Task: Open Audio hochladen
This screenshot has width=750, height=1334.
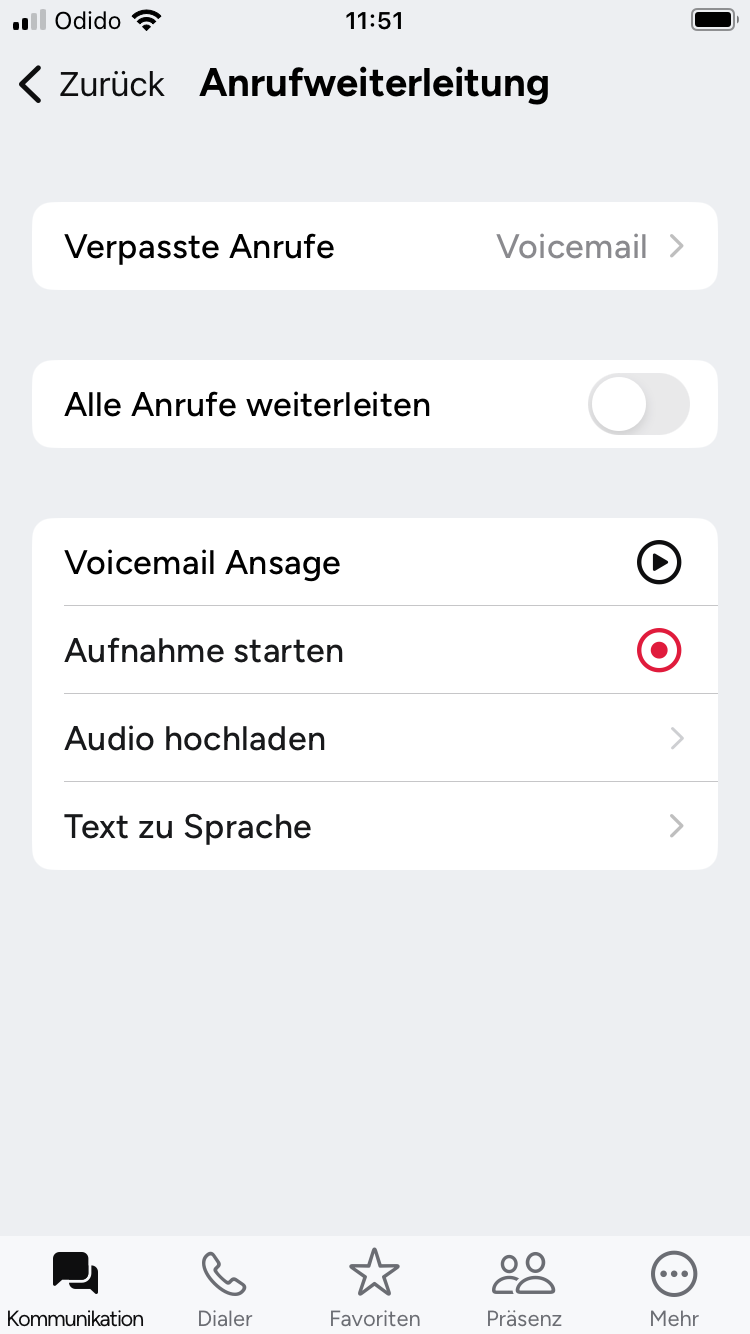Action: (x=375, y=739)
